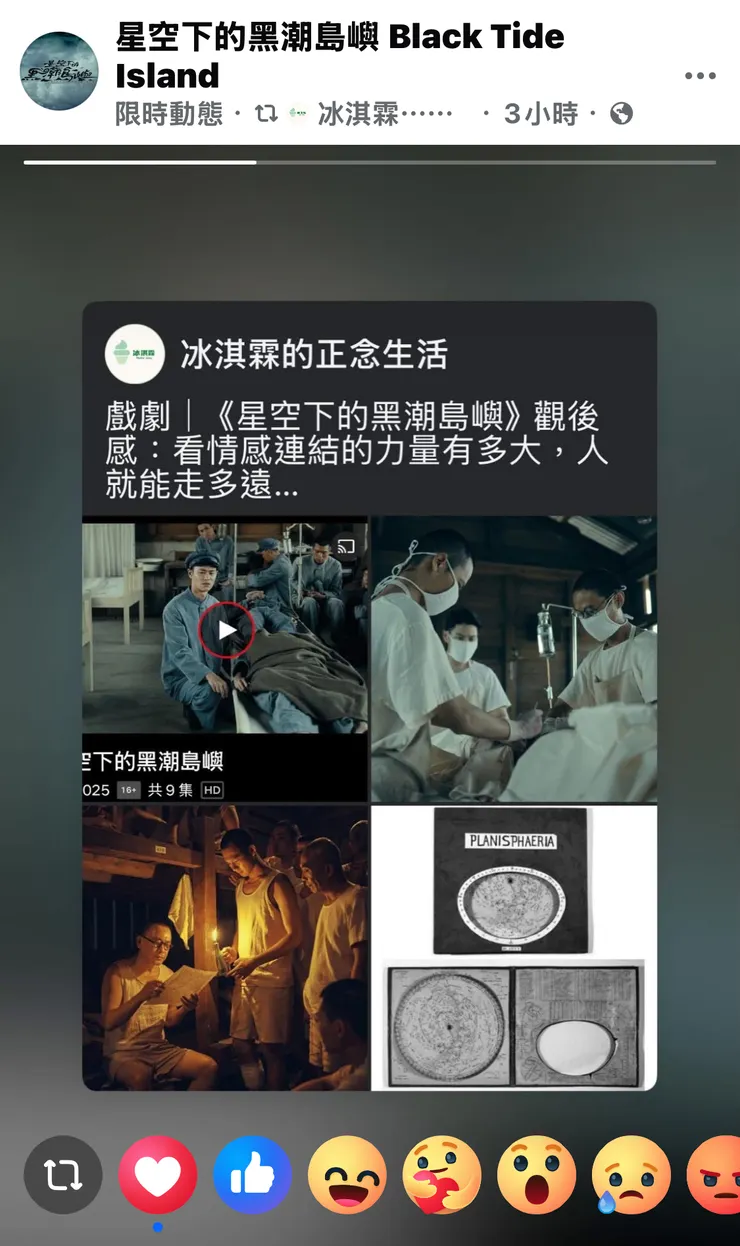Give the story a thumbs-up like

[x=252, y=1175]
